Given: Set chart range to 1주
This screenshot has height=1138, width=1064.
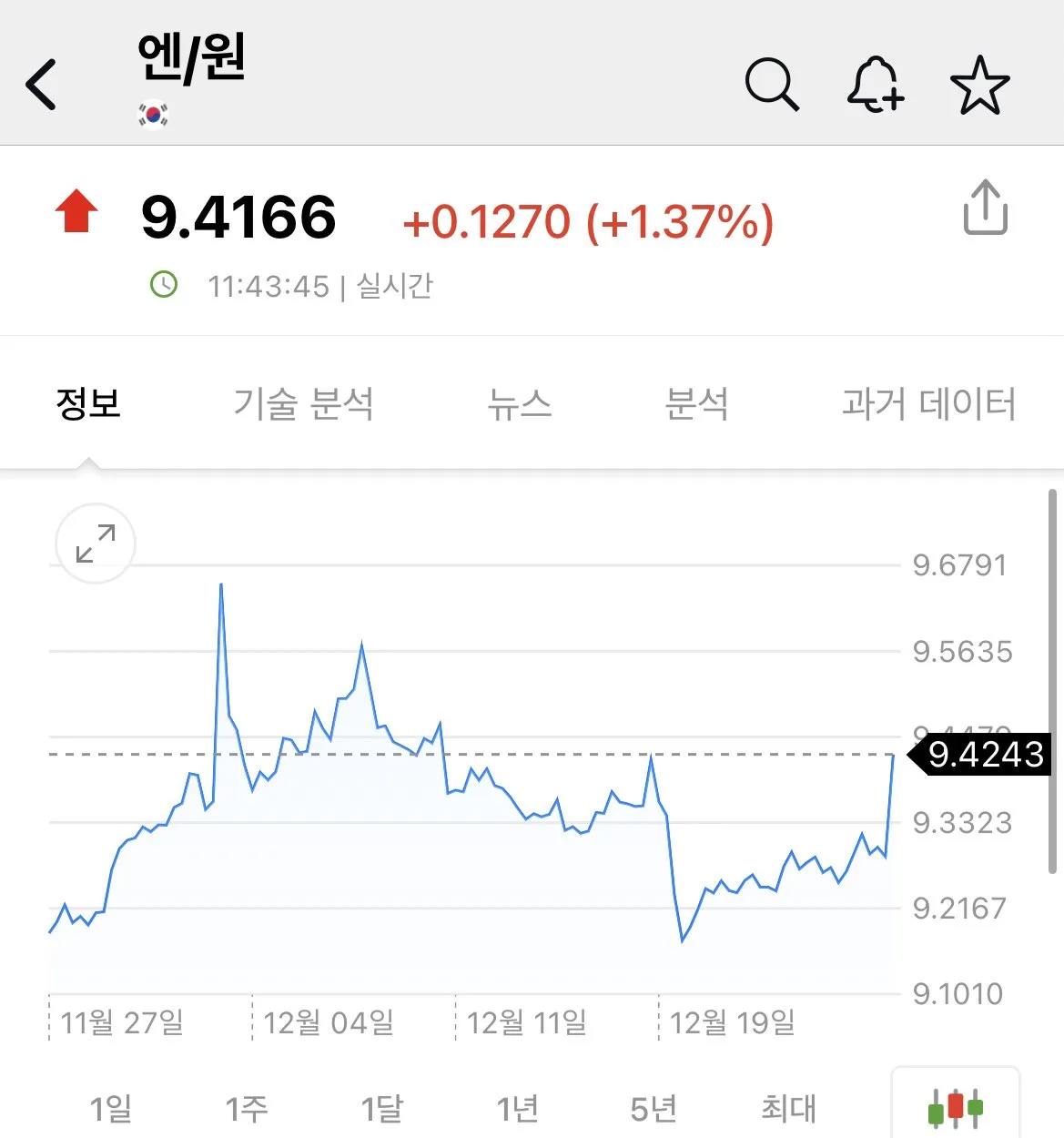Looking at the screenshot, I should (247, 1108).
